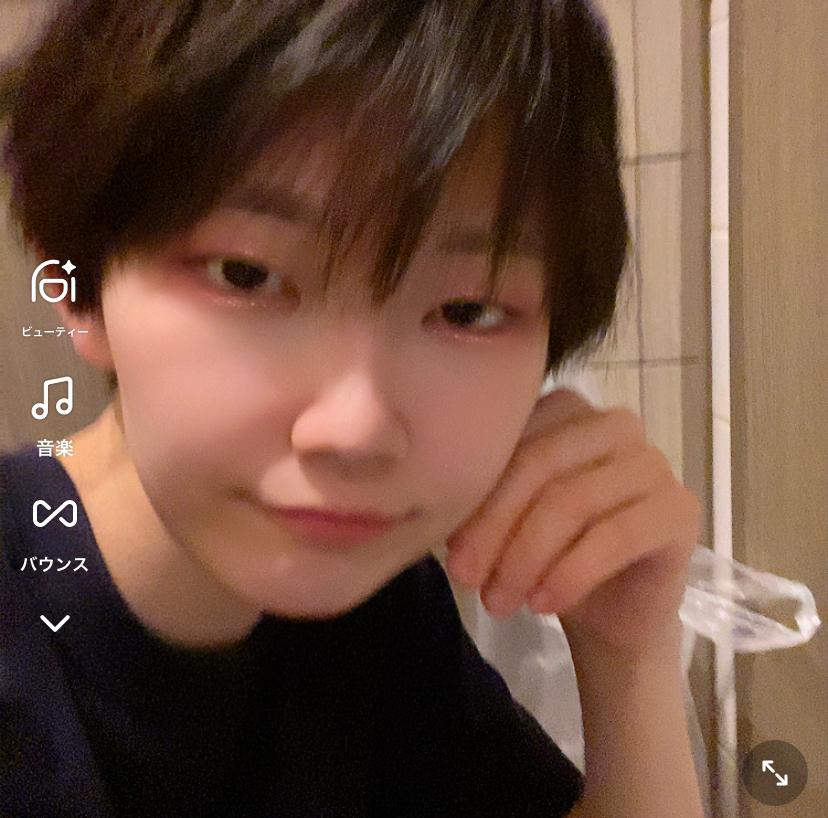Image resolution: width=828 pixels, height=818 pixels.
Task: Add music with the 音楽 option
Action: point(53,398)
